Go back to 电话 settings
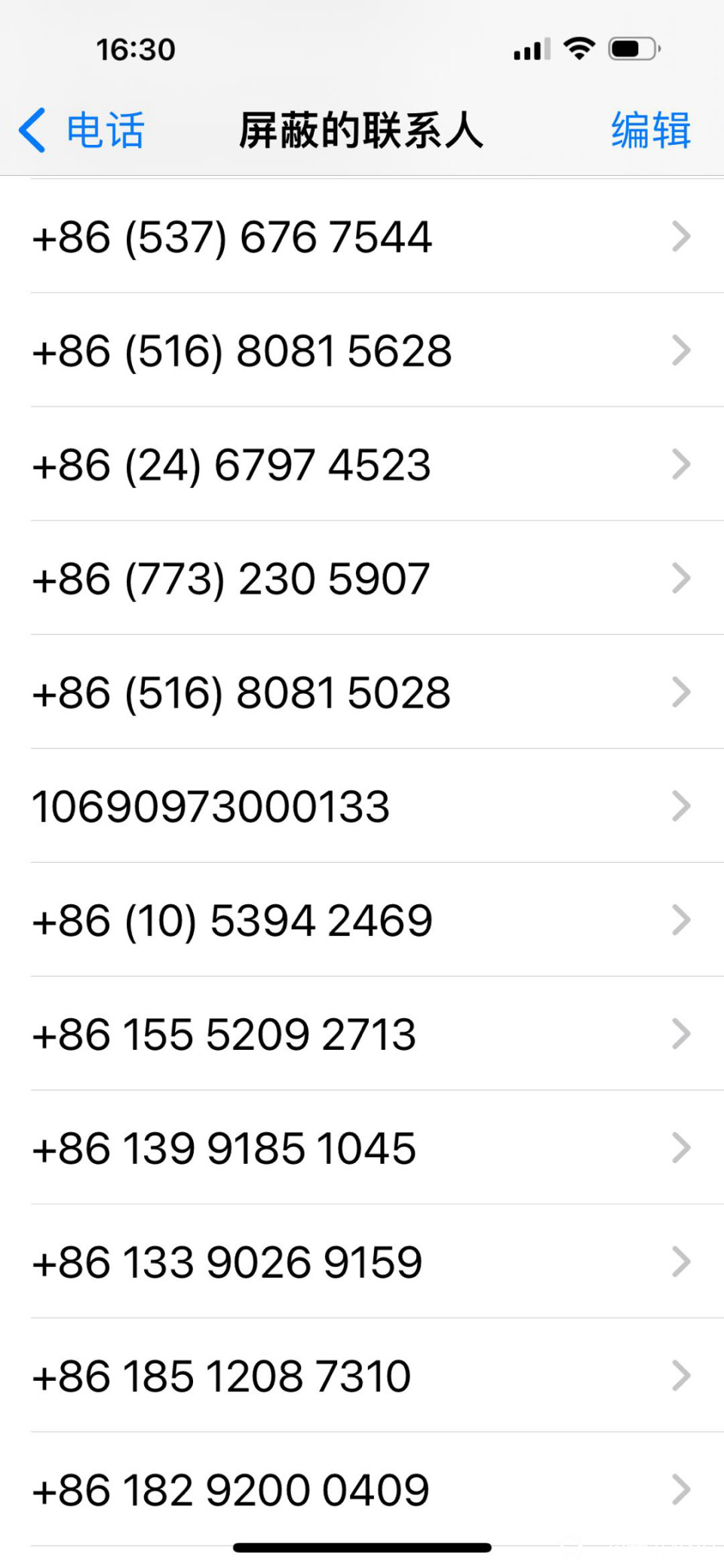This screenshot has height=1568, width=724. [81, 130]
